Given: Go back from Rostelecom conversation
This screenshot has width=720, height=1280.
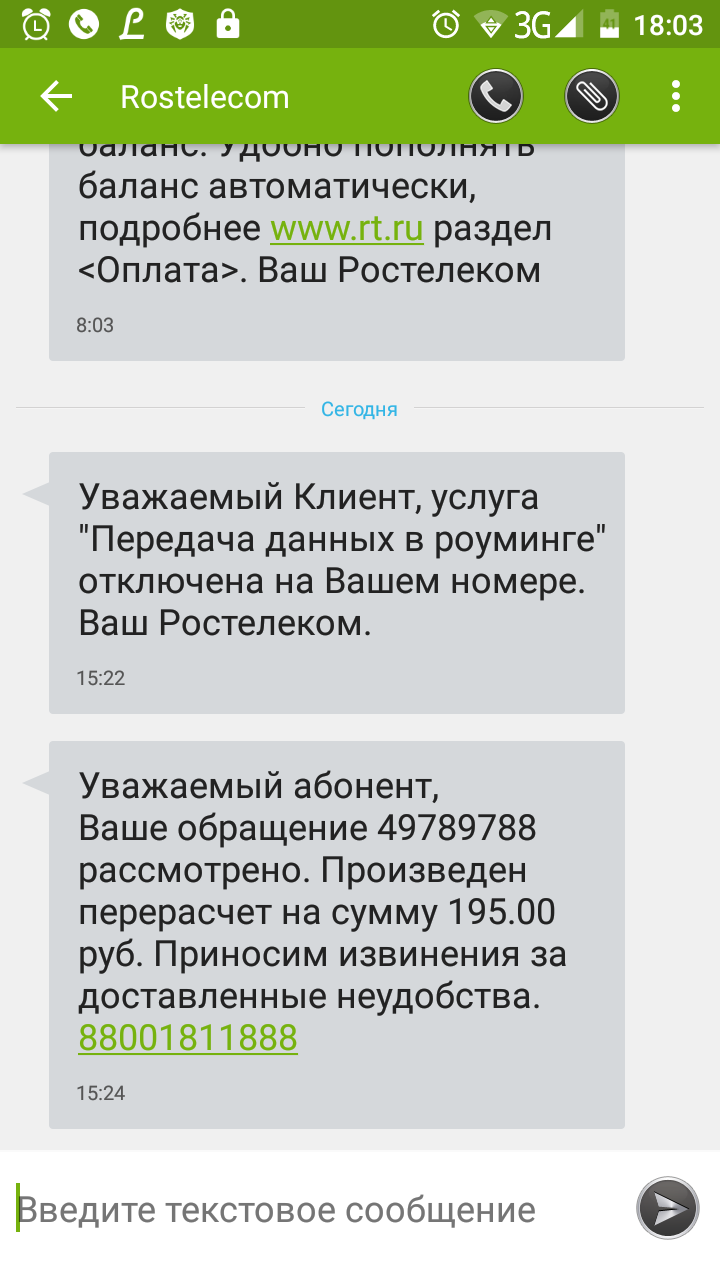Looking at the screenshot, I should 56,97.
